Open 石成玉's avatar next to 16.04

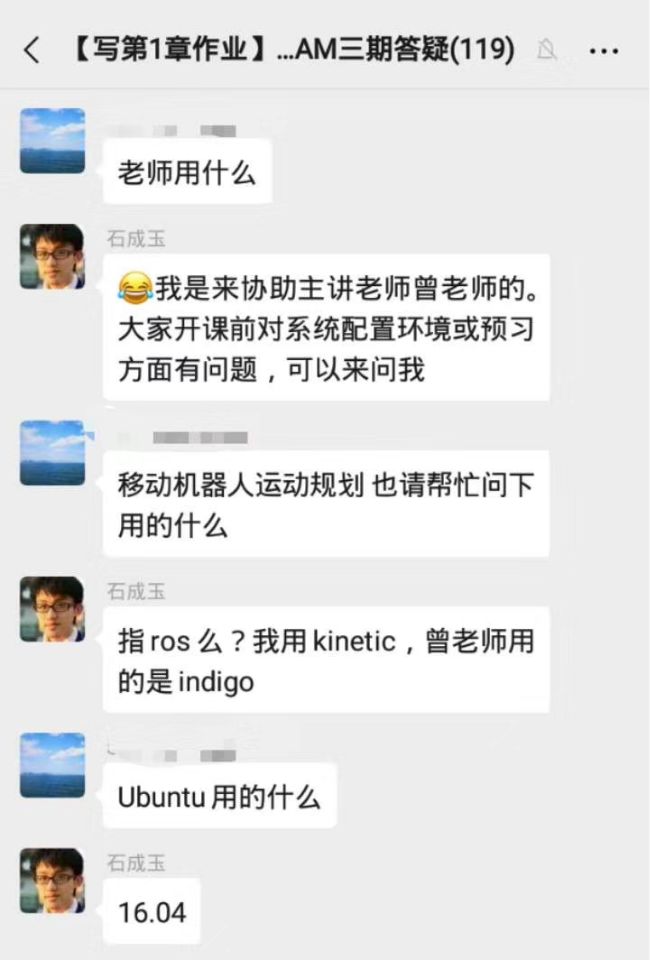pos(53,881)
